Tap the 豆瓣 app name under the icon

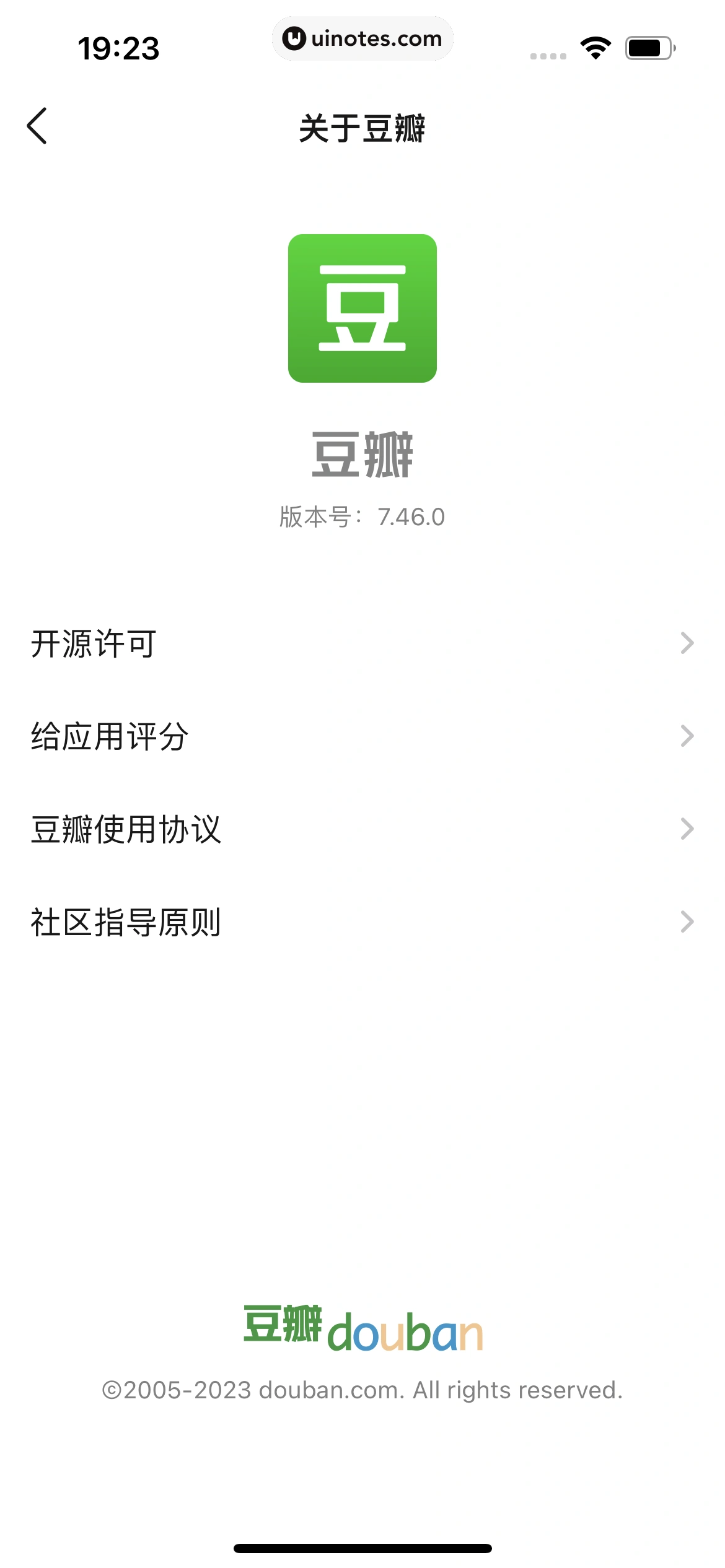362,458
